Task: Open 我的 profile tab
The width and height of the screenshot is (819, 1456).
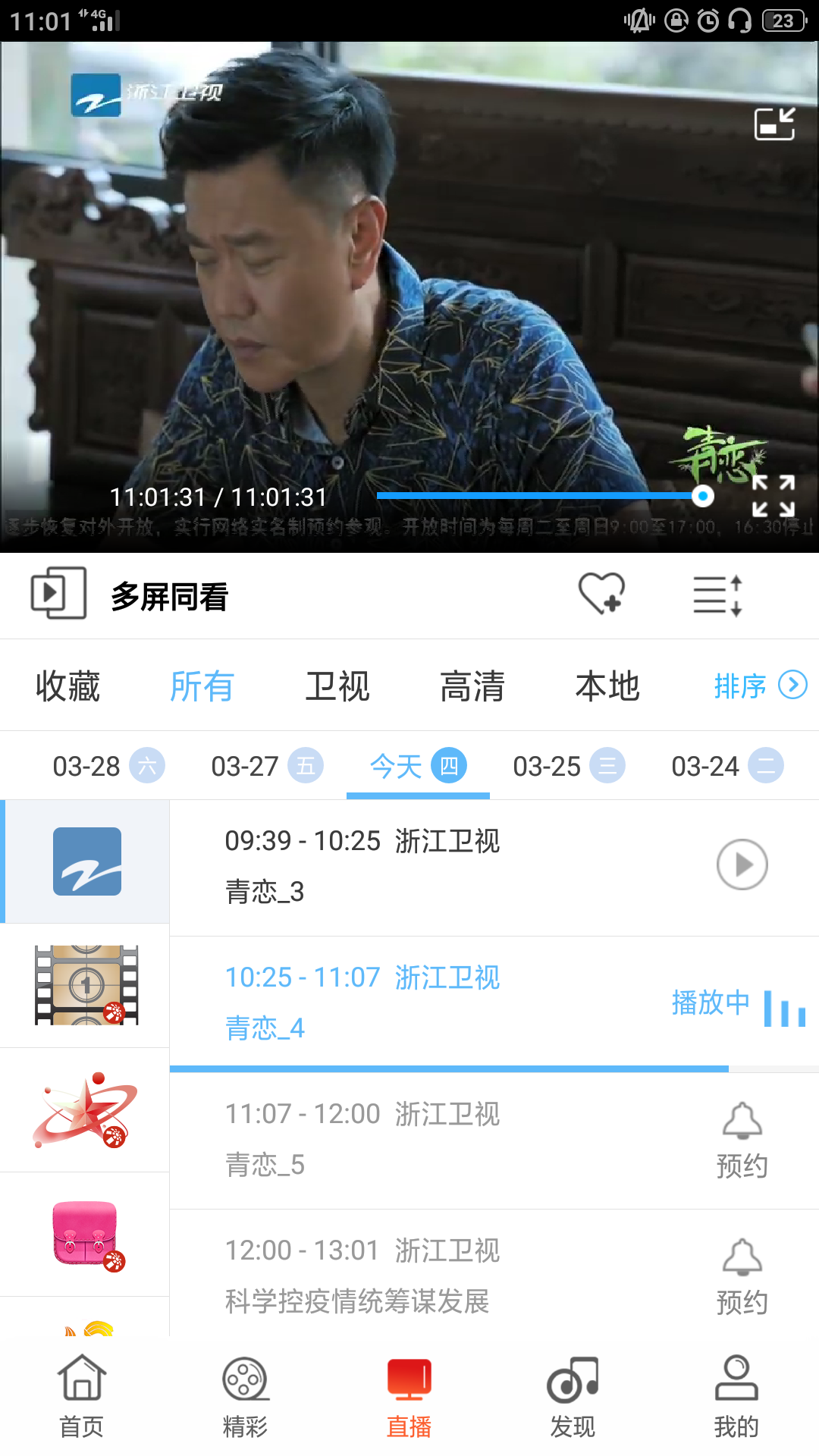Action: pyautogui.click(x=736, y=1397)
